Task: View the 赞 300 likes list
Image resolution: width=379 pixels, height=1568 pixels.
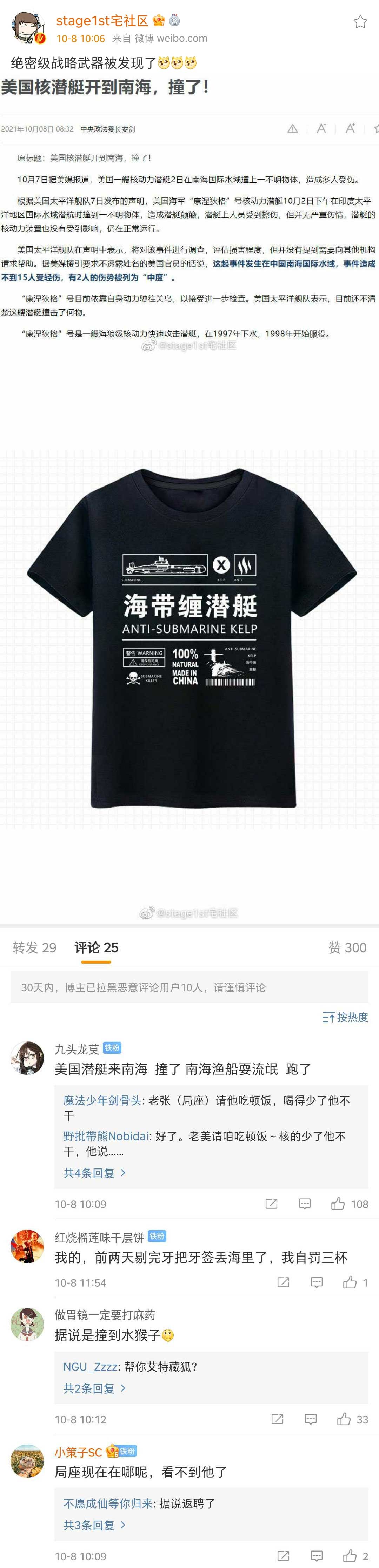Action: pyautogui.click(x=347, y=947)
